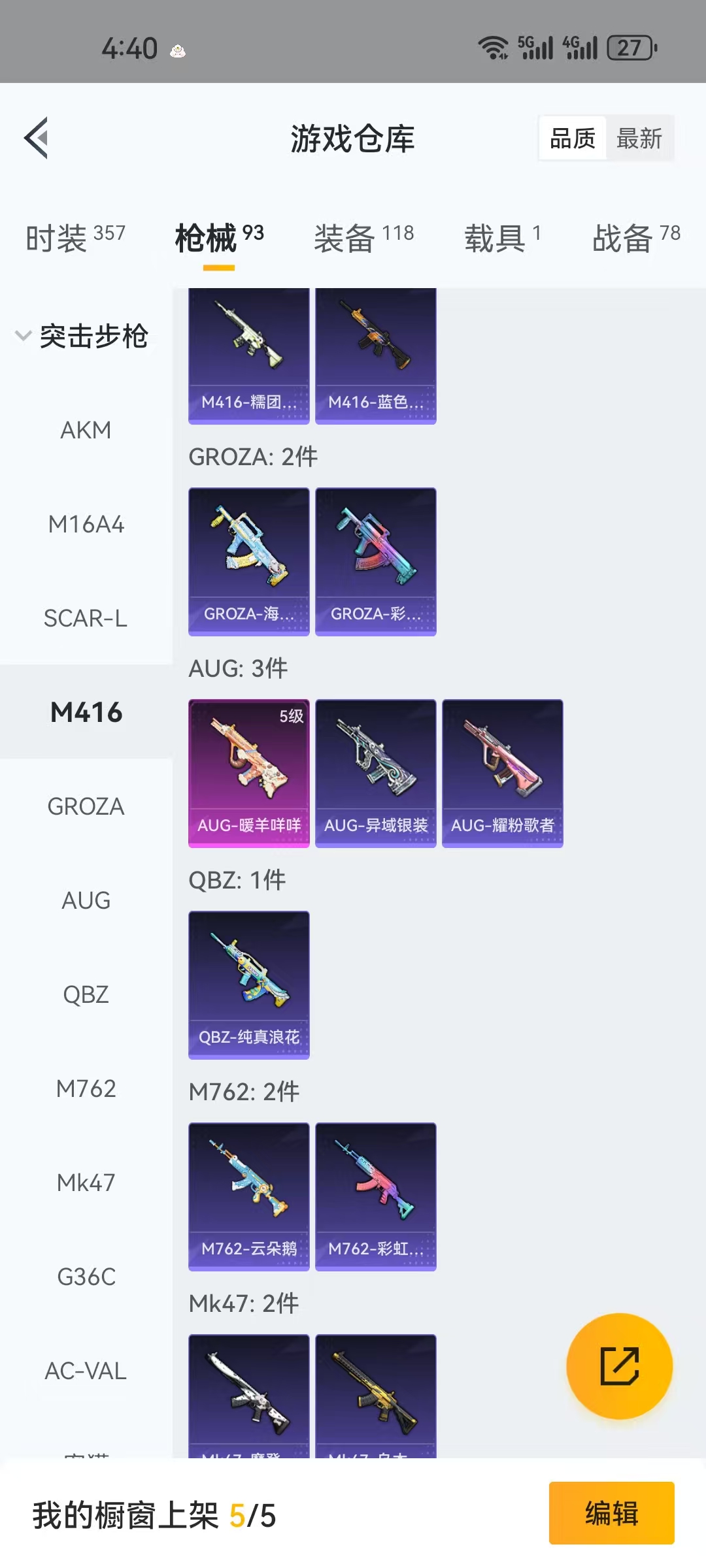View the GROZA-海 skin card

tap(249, 561)
